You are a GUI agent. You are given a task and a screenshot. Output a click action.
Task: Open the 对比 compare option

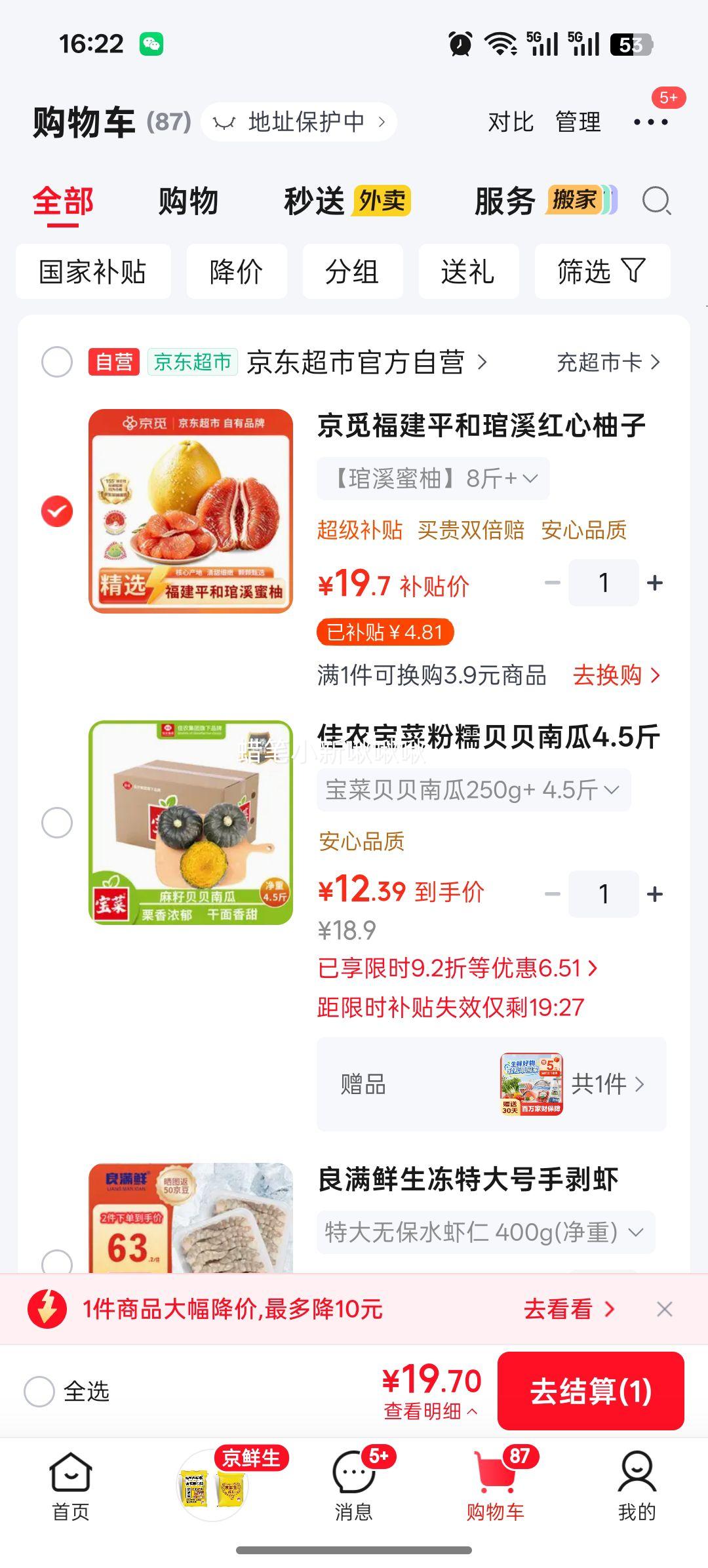click(511, 122)
